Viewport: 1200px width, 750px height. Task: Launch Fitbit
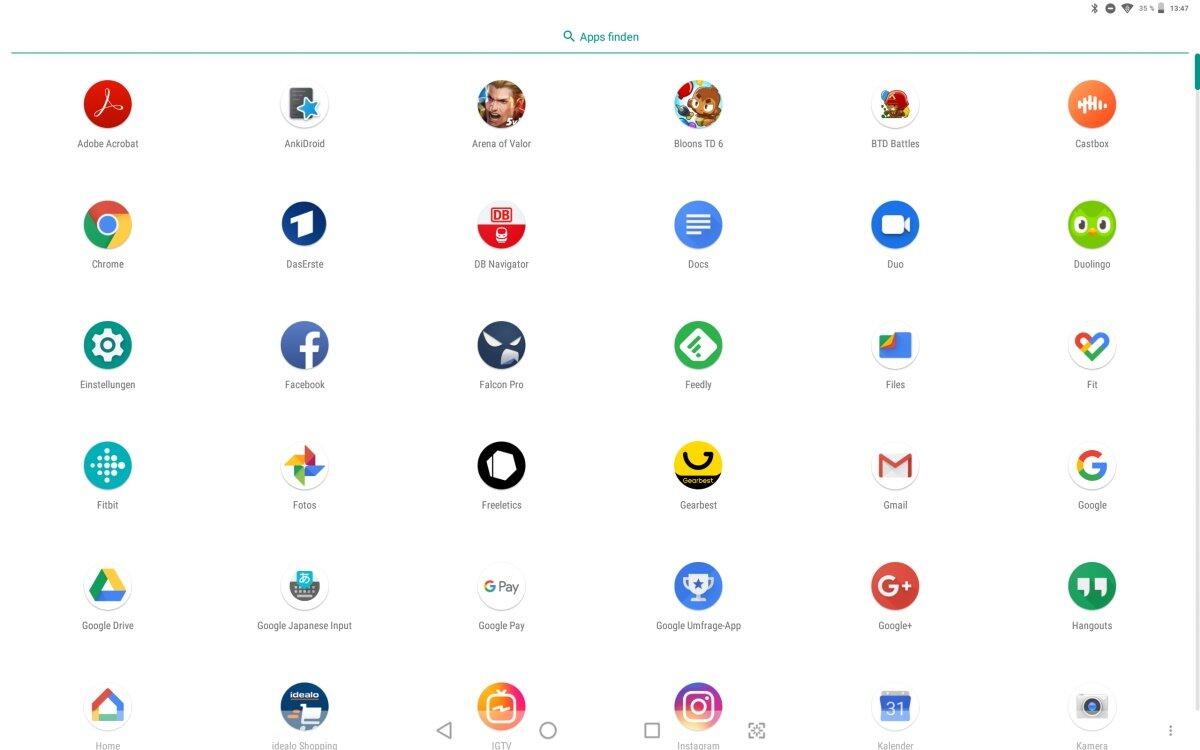tap(108, 466)
